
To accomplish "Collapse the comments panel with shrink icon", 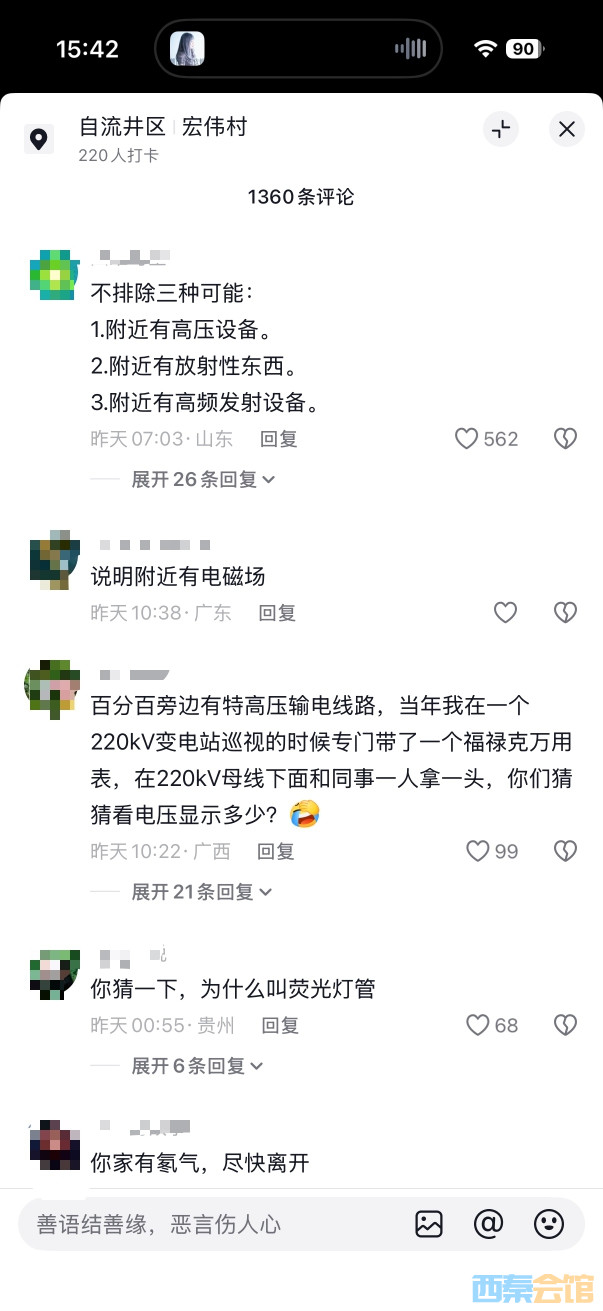I will [501, 129].
